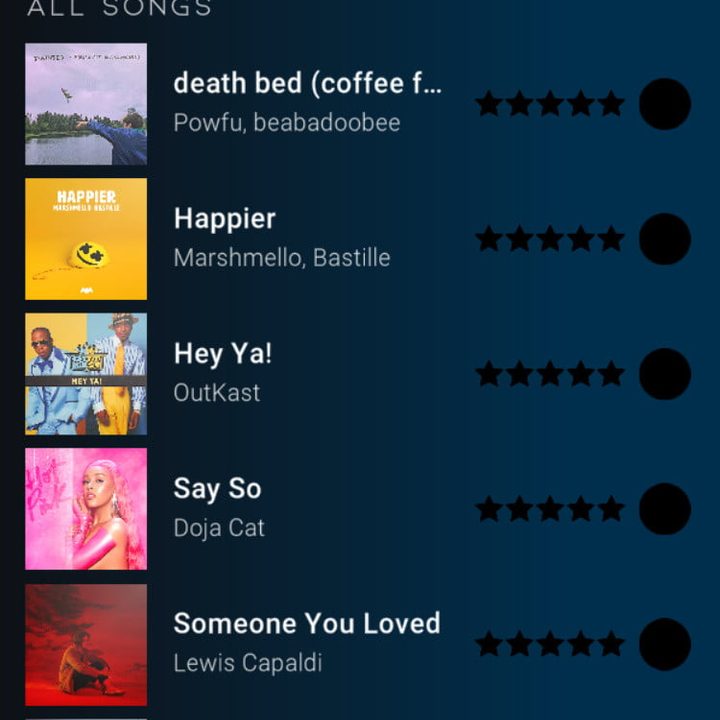This screenshot has width=720, height=720.
Task: Rate Say So using its star rating
Action: 550,509
